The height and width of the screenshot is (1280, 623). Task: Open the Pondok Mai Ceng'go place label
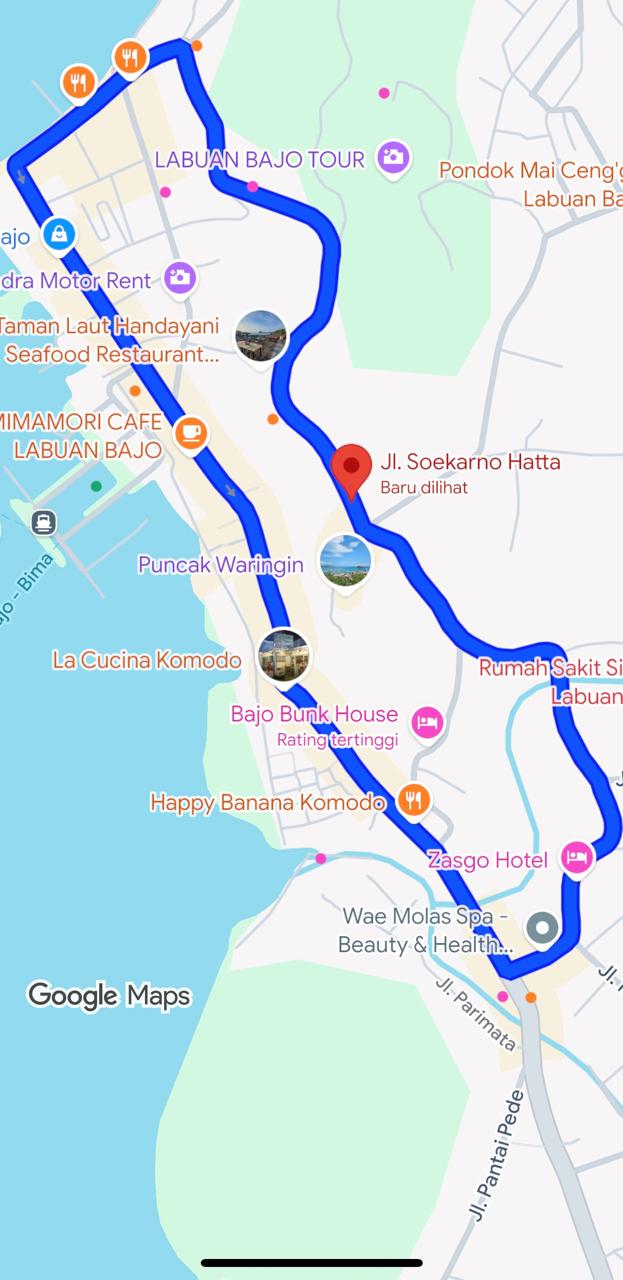tap(531, 184)
